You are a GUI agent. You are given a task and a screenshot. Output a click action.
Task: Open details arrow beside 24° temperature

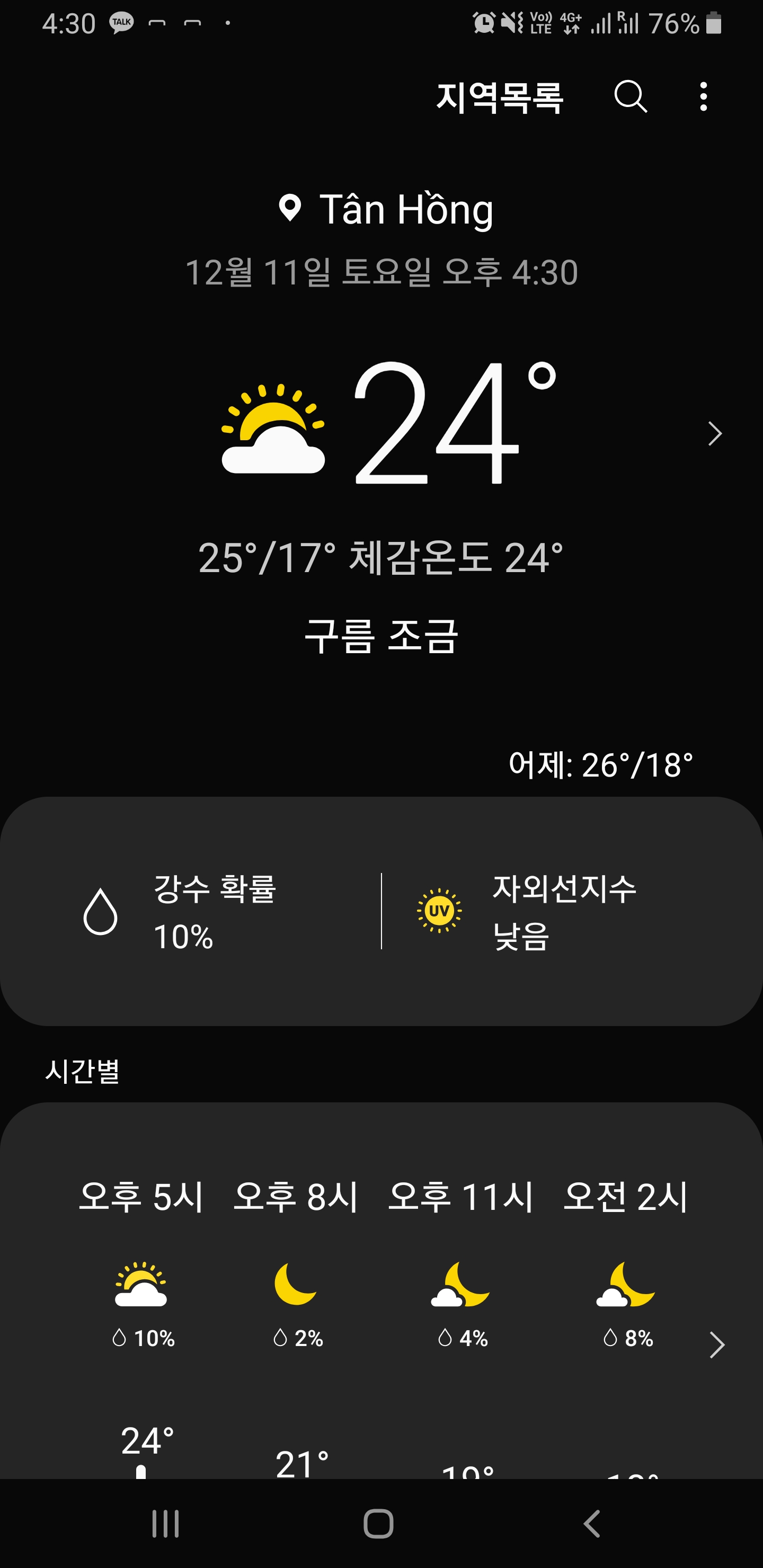tap(714, 433)
